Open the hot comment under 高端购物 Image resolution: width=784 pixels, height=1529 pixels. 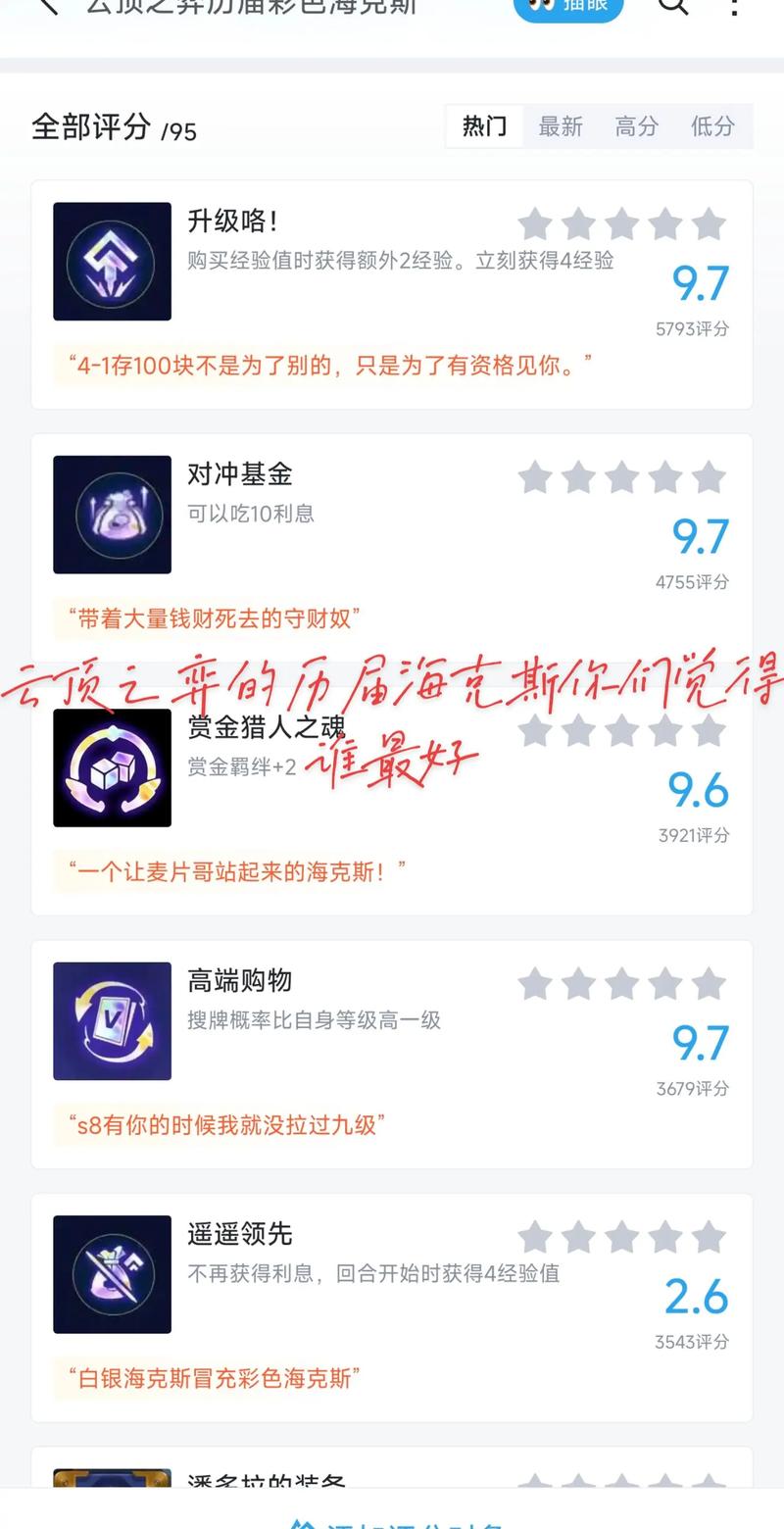pyautogui.click(x=225, y=1124)
